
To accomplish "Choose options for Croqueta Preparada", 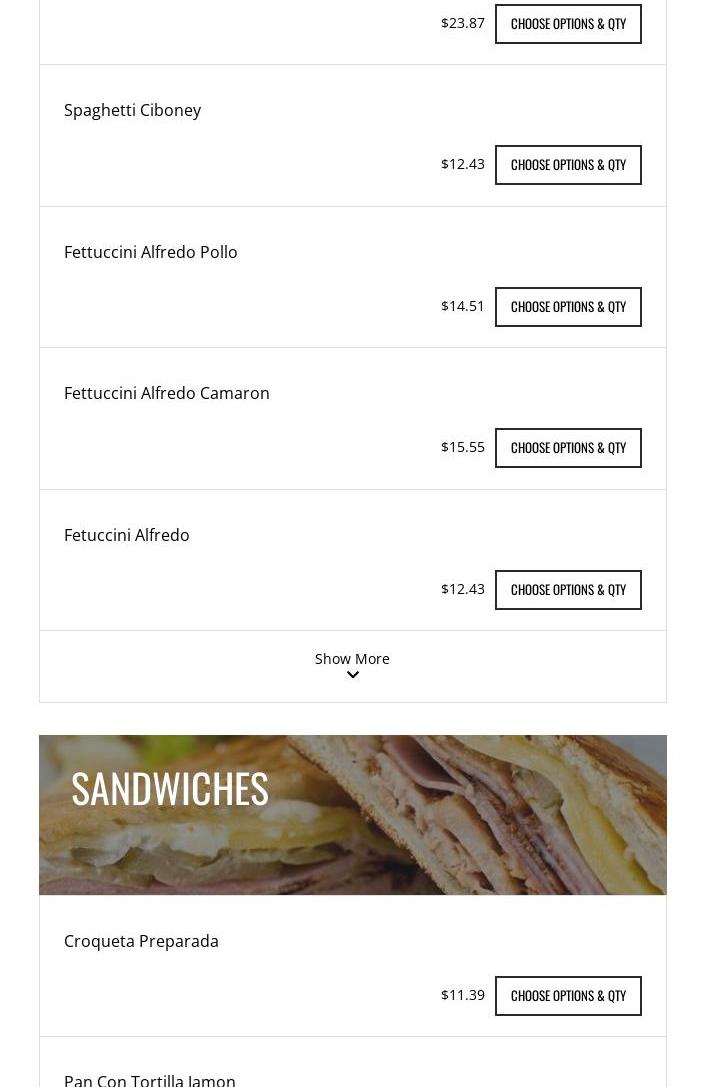I will (x=568, y=996).
